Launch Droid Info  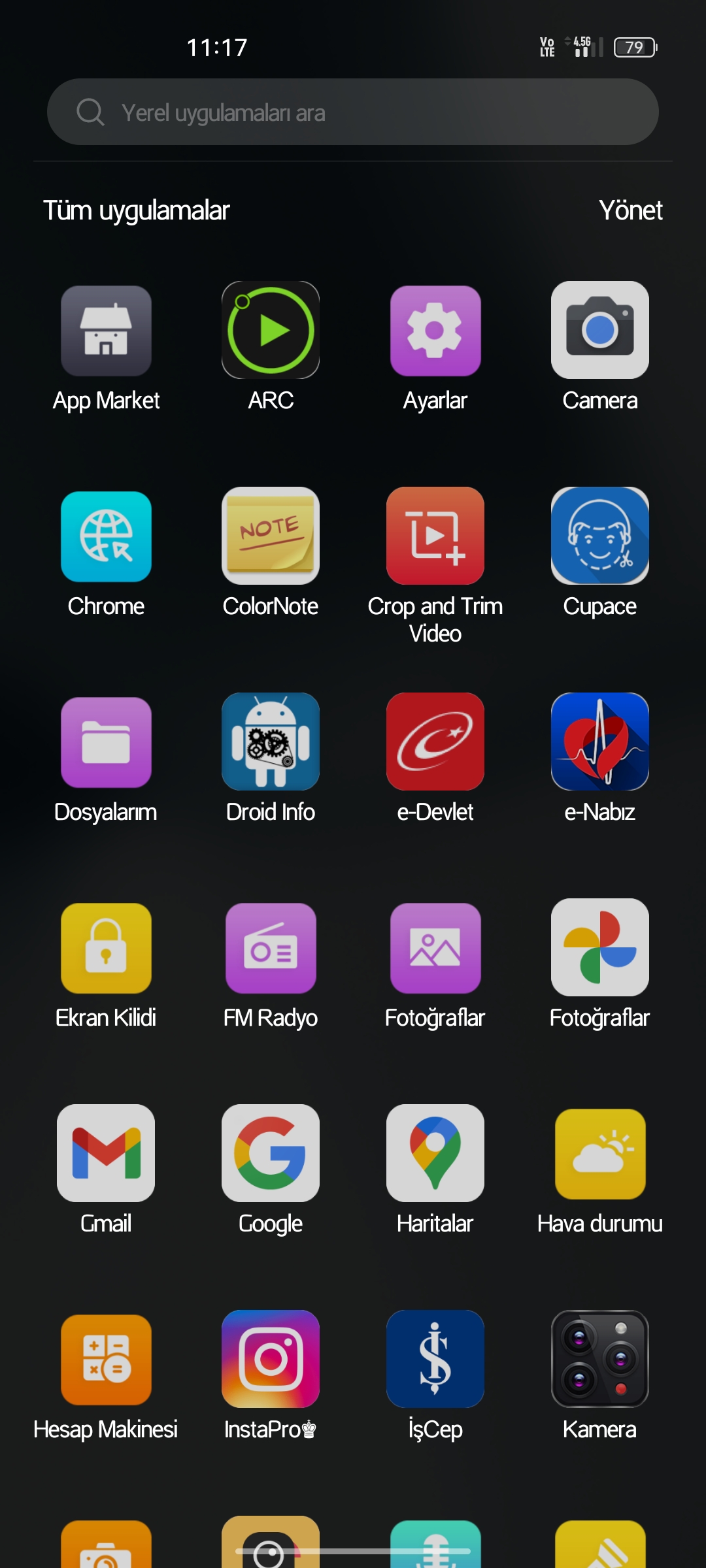[x=271, y=742]
